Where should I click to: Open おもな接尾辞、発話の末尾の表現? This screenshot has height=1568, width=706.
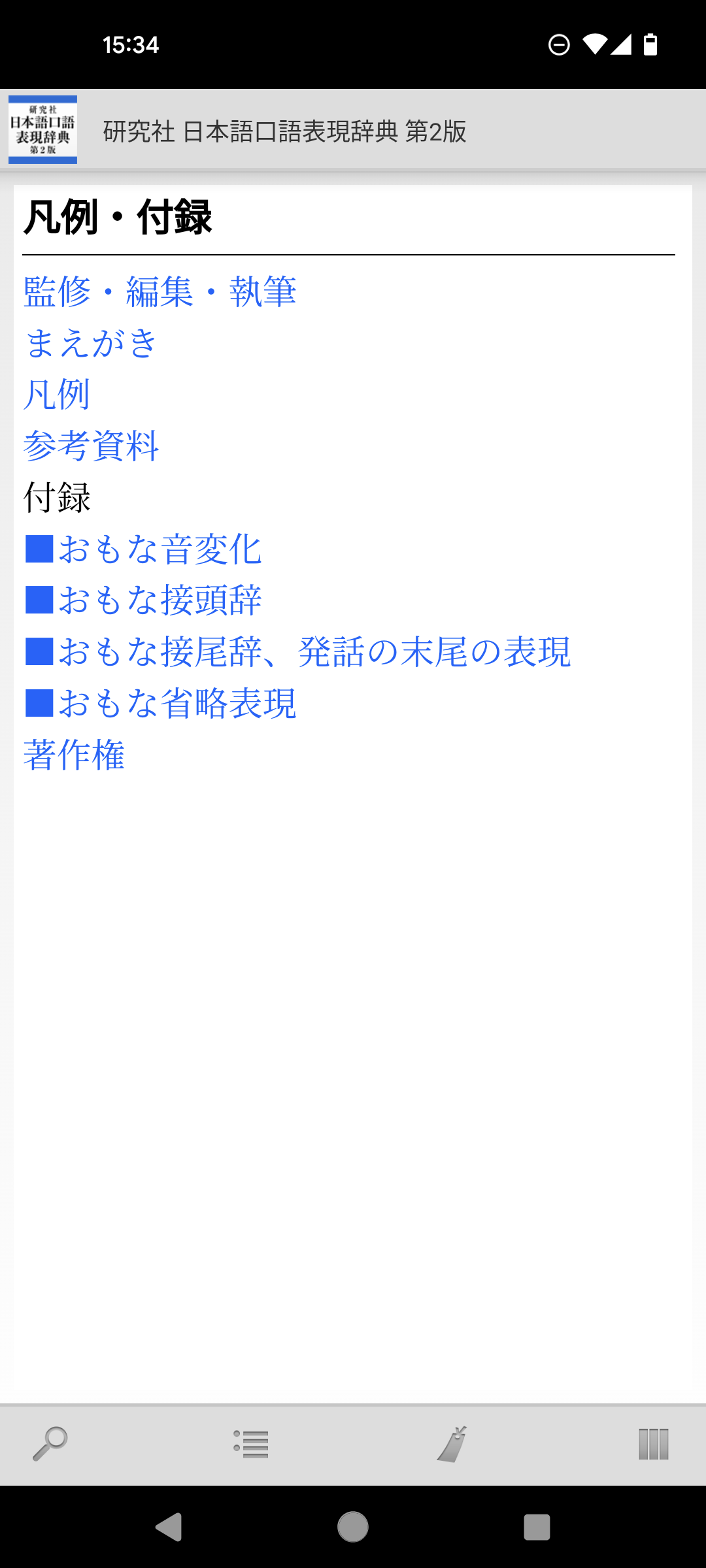[x=297, y=652]
